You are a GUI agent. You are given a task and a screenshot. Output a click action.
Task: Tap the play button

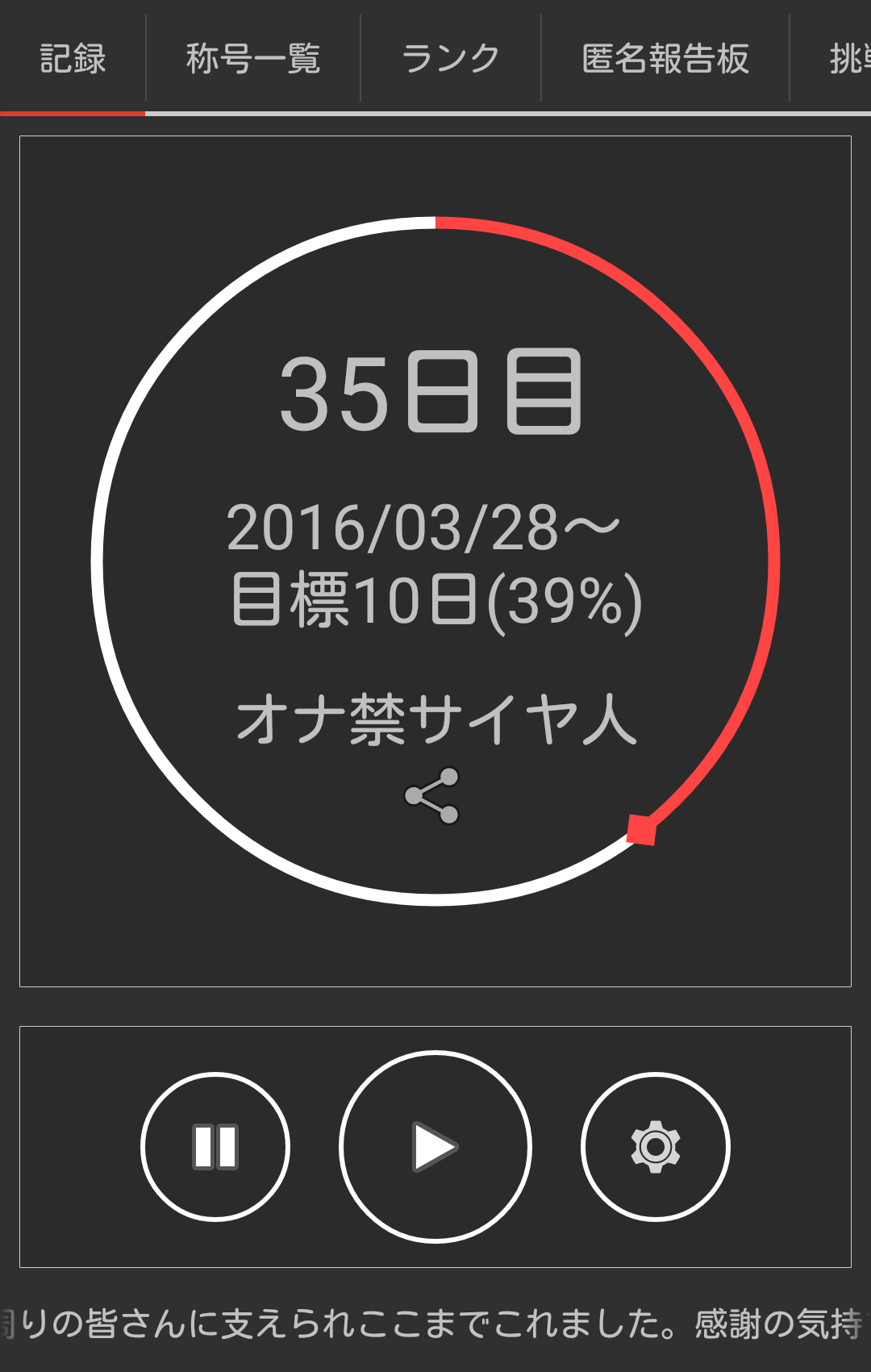pyautogui.click(x=435, y=1146)
